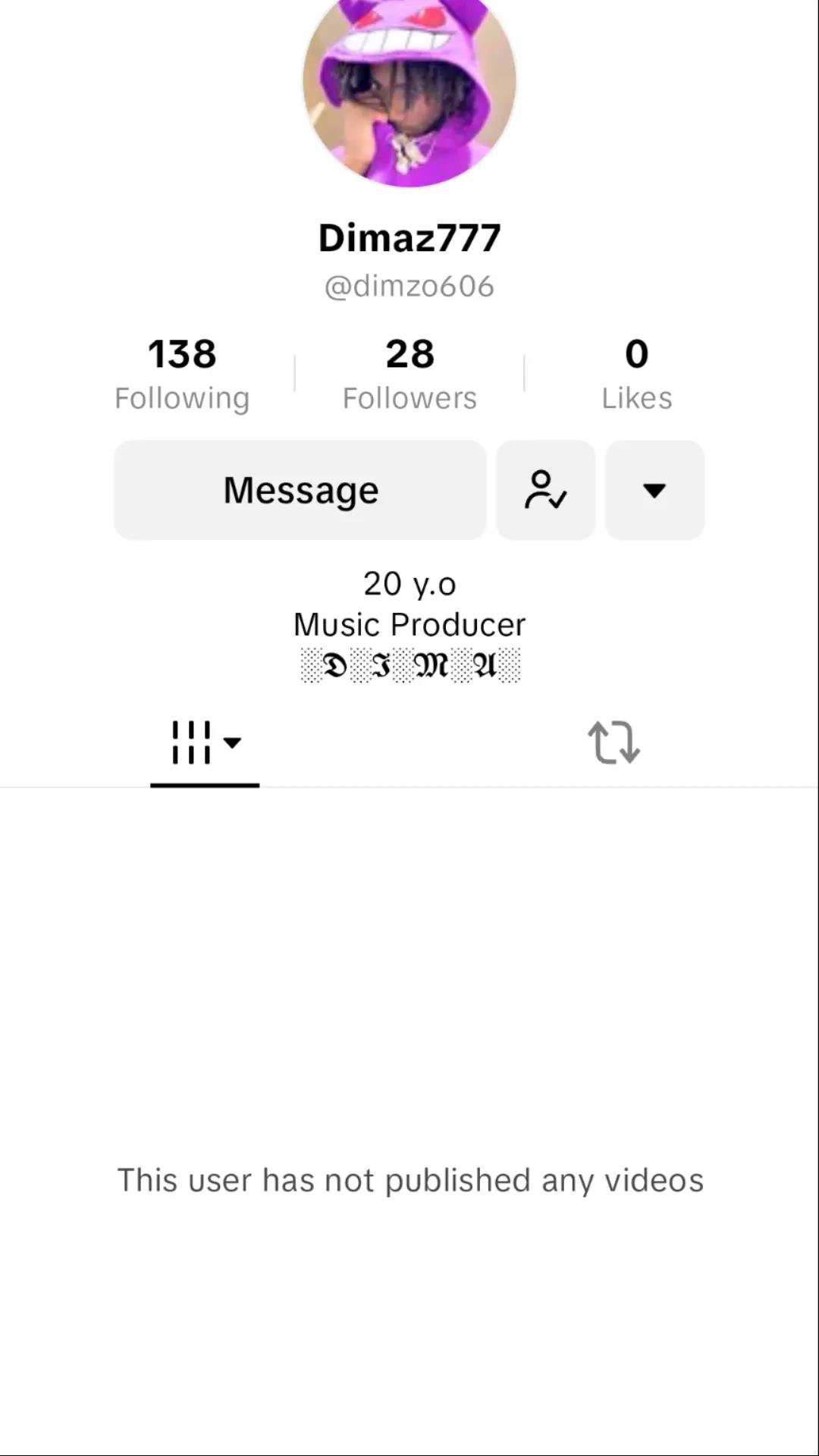Viewport: 819px width, 1456px height.
Task: Select the videos grid tab
Action: [205, 743]
